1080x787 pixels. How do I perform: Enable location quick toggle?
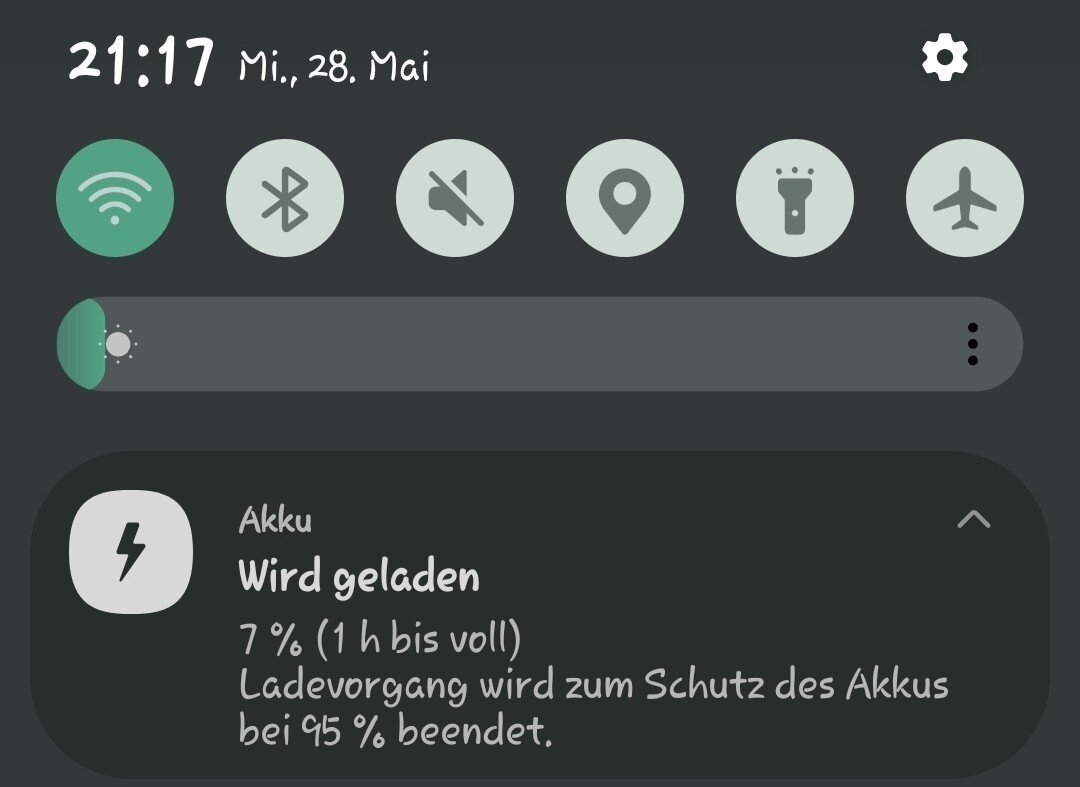(625, 198)
